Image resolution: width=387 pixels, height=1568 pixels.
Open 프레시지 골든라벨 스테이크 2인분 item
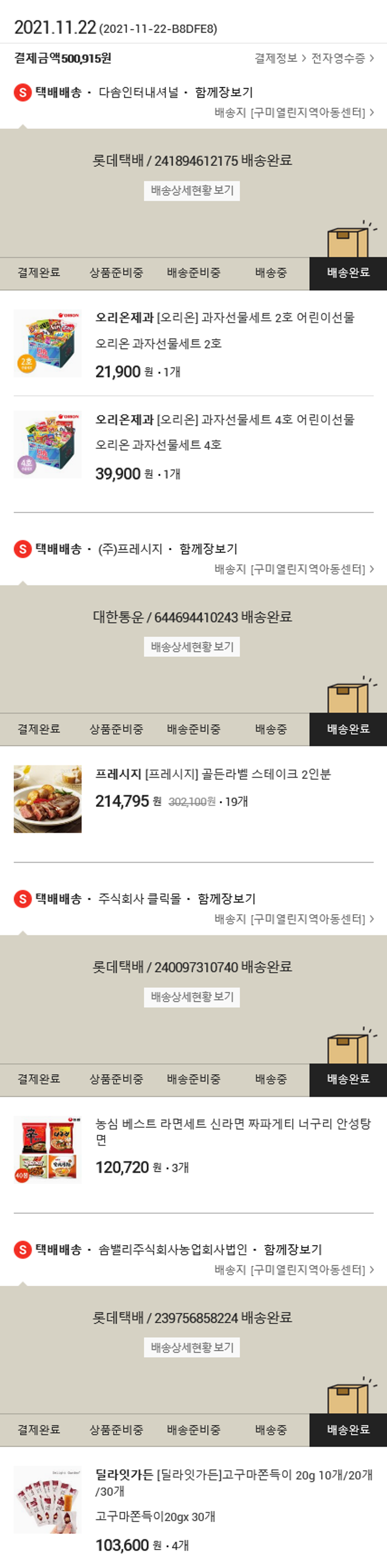tap(213, 774)
